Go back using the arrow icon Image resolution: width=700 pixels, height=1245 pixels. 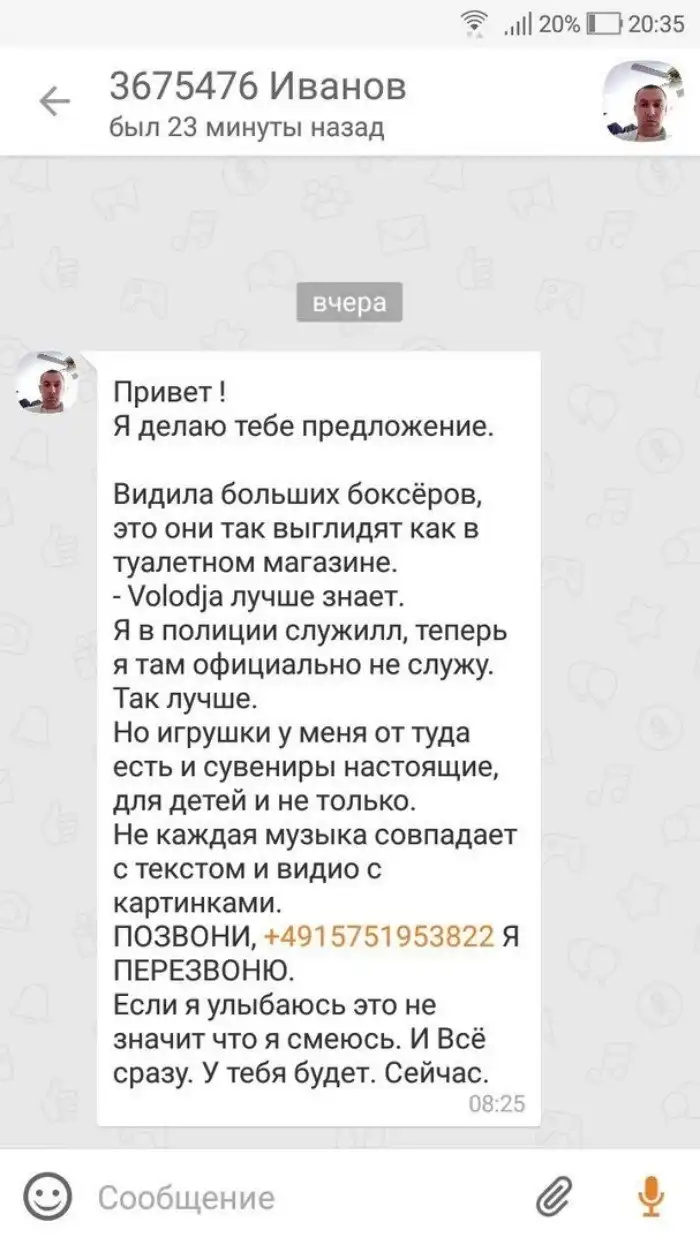tap(54, 101)
